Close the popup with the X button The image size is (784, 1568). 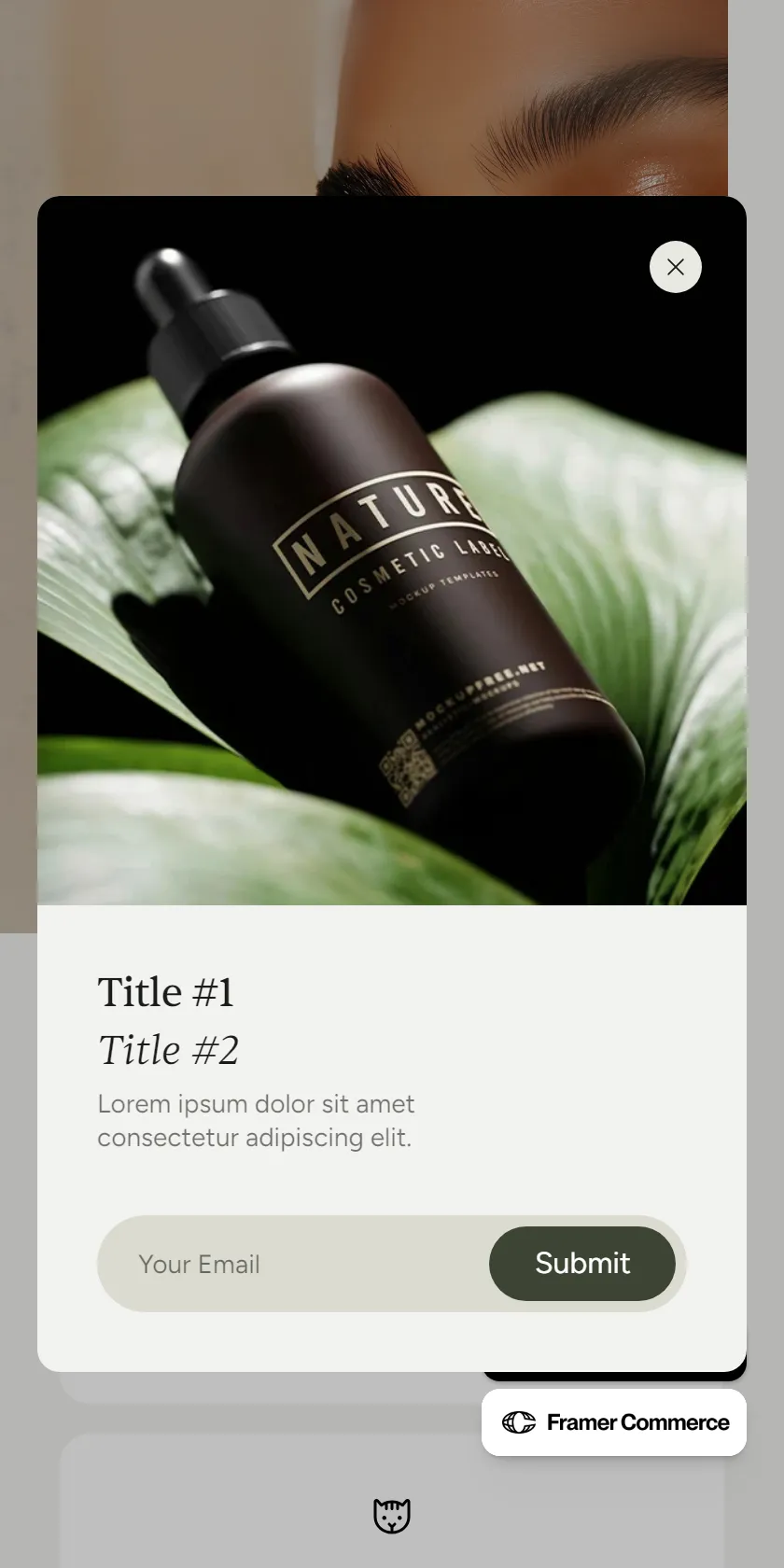click(676, 267)
